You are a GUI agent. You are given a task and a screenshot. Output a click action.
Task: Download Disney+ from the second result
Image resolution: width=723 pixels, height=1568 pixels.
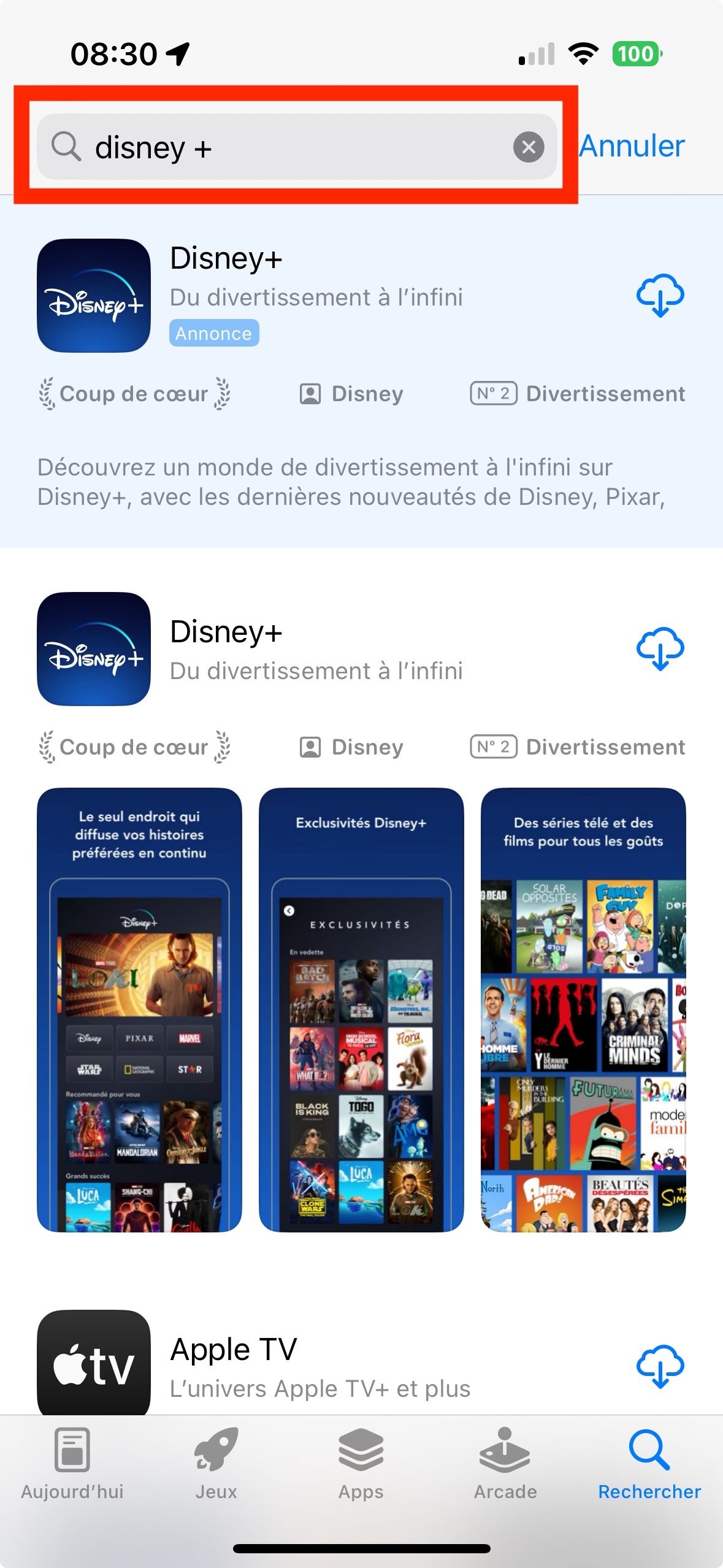point(660,649)
